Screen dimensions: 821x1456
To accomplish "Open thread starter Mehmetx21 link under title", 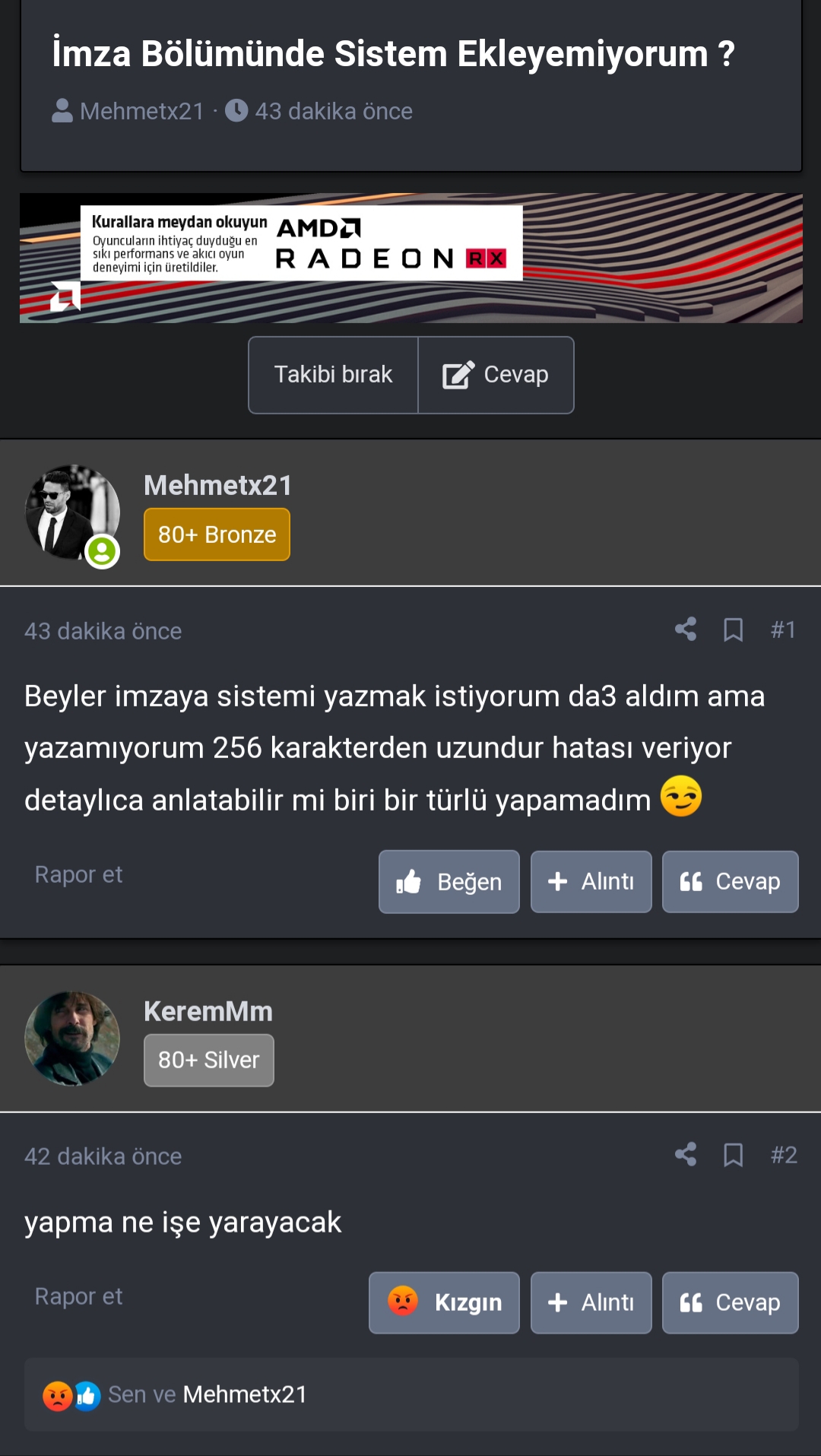I will 141,111.
